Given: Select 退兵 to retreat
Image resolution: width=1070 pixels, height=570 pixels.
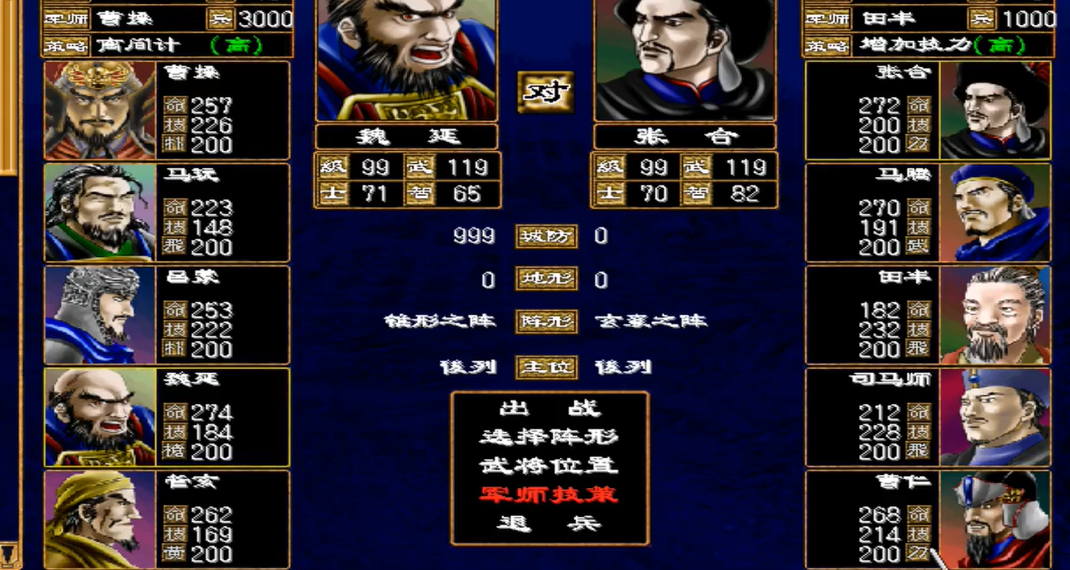Looking at the screenshot, I should 549,522.
